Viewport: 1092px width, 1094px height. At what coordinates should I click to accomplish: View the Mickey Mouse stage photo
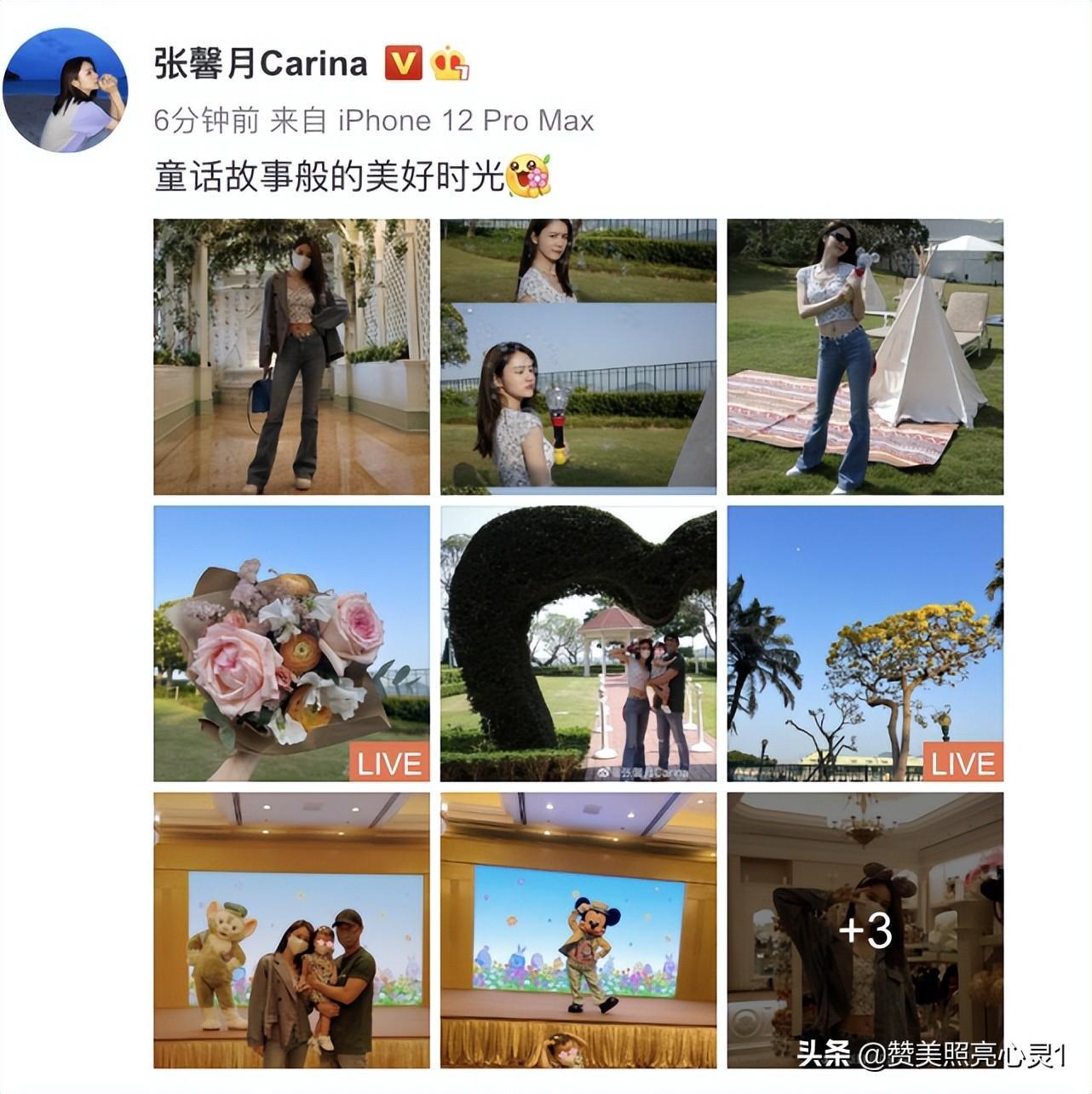pyautogui.click(x=578, y=930)
